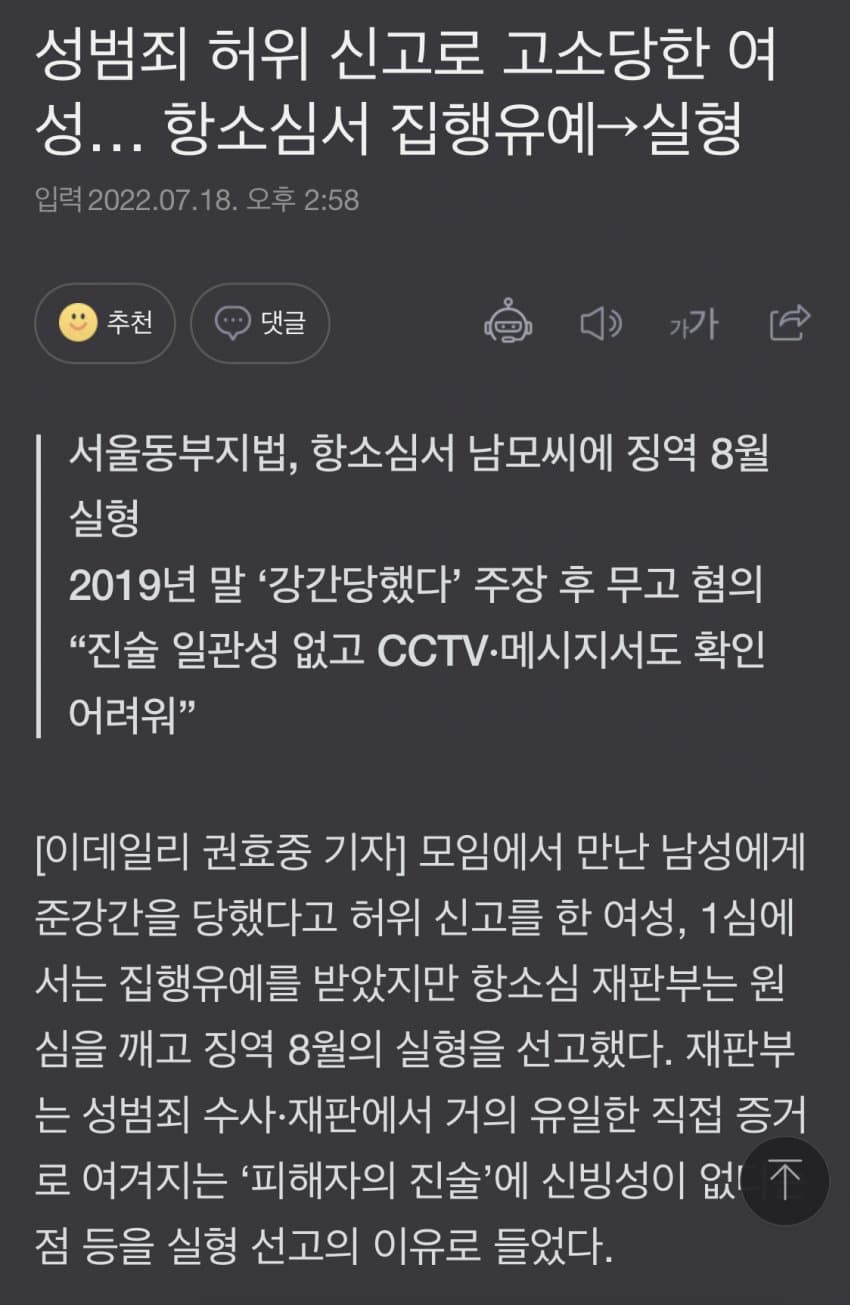Open the 댓글 comments button
Screen dimensions: 850x1305
pyautogui.click(x=259, y=323)
